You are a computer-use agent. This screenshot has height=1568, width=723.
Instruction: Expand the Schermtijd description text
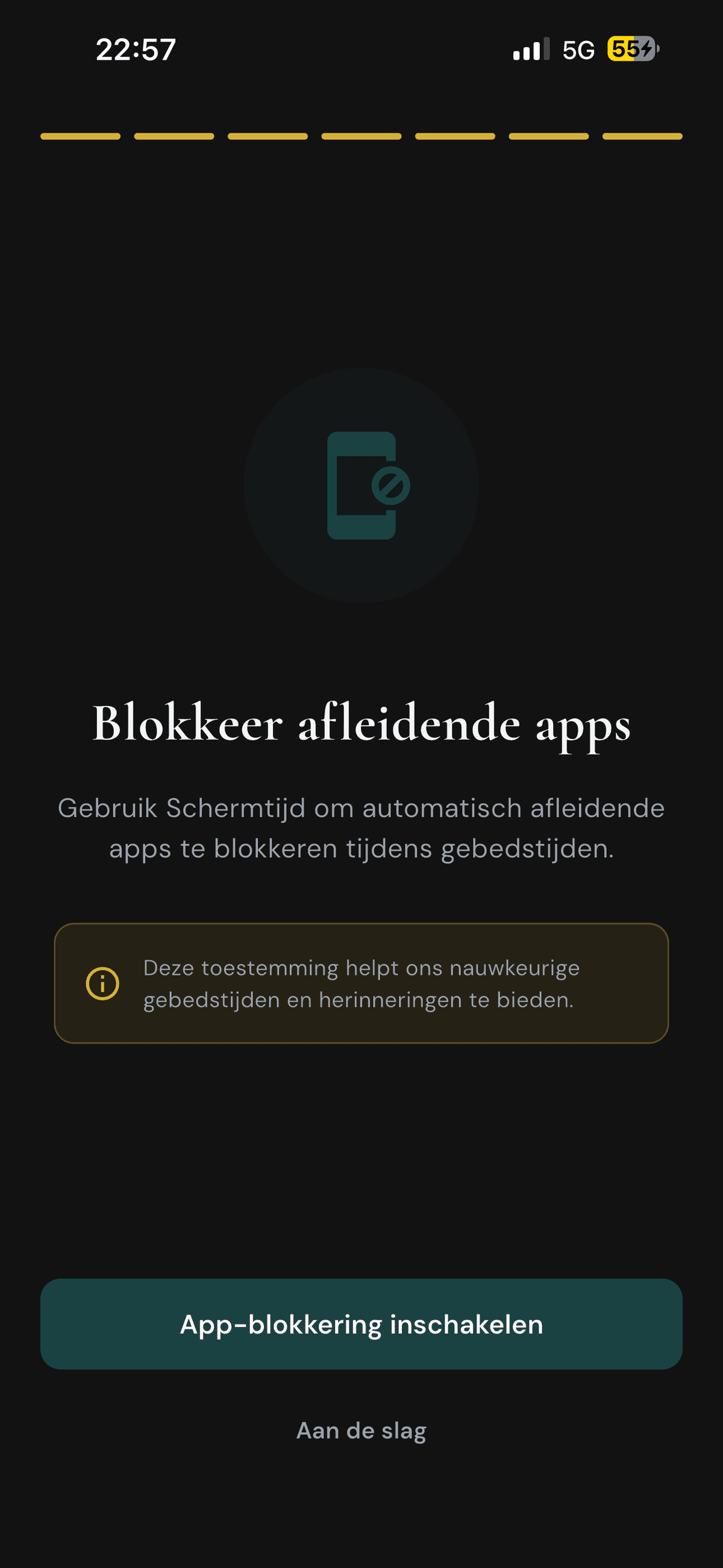[x=361, y=829]
